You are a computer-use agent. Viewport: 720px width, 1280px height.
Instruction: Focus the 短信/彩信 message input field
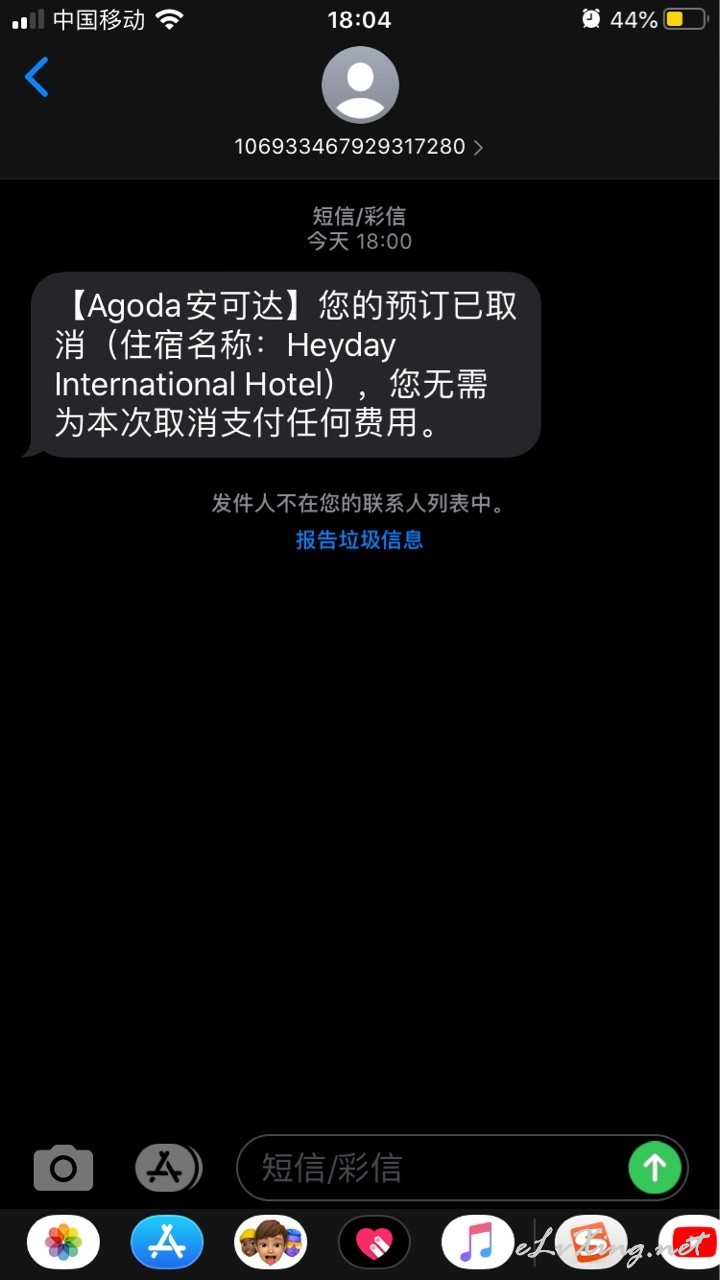pos(430,1167)
